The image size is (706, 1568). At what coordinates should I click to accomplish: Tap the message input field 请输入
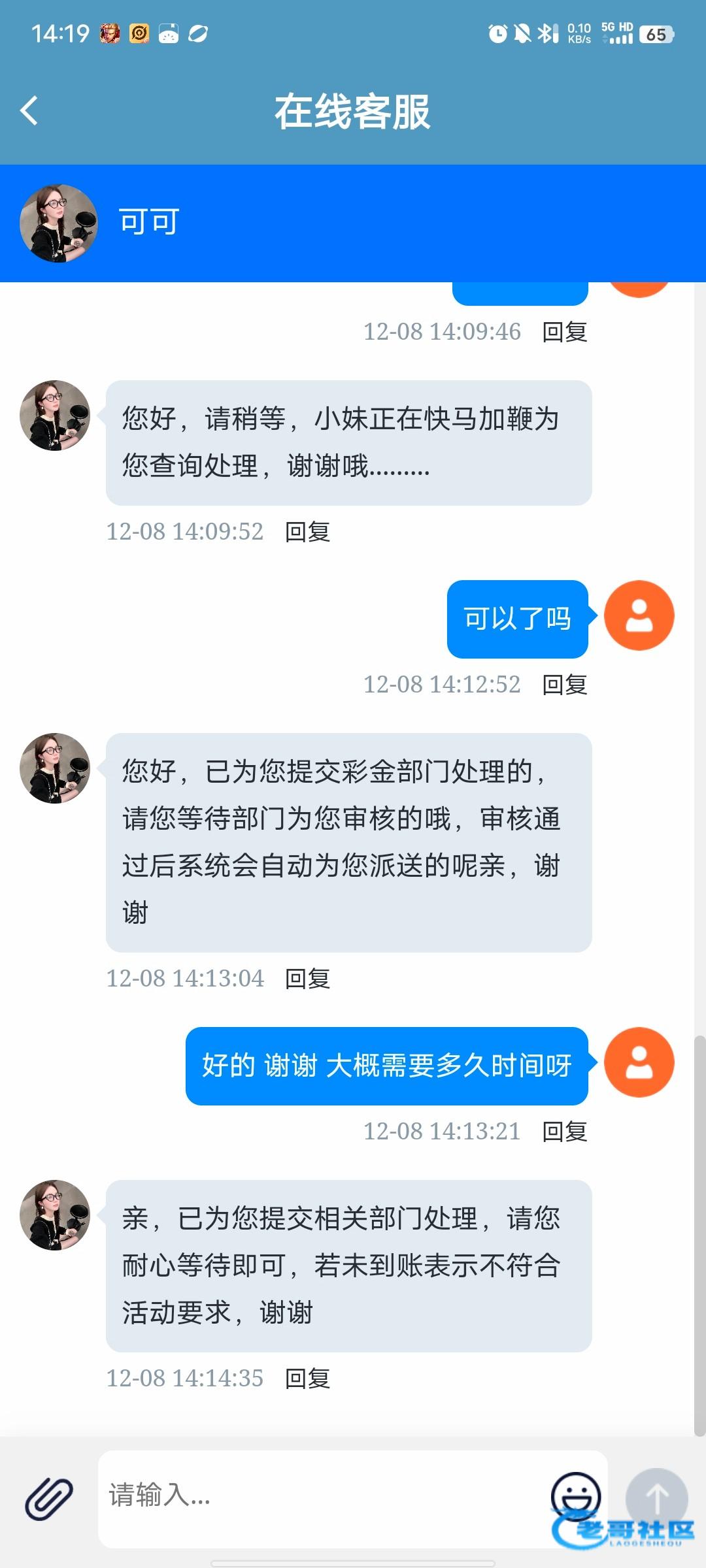pyautogui.click(x=320, y=1495)
